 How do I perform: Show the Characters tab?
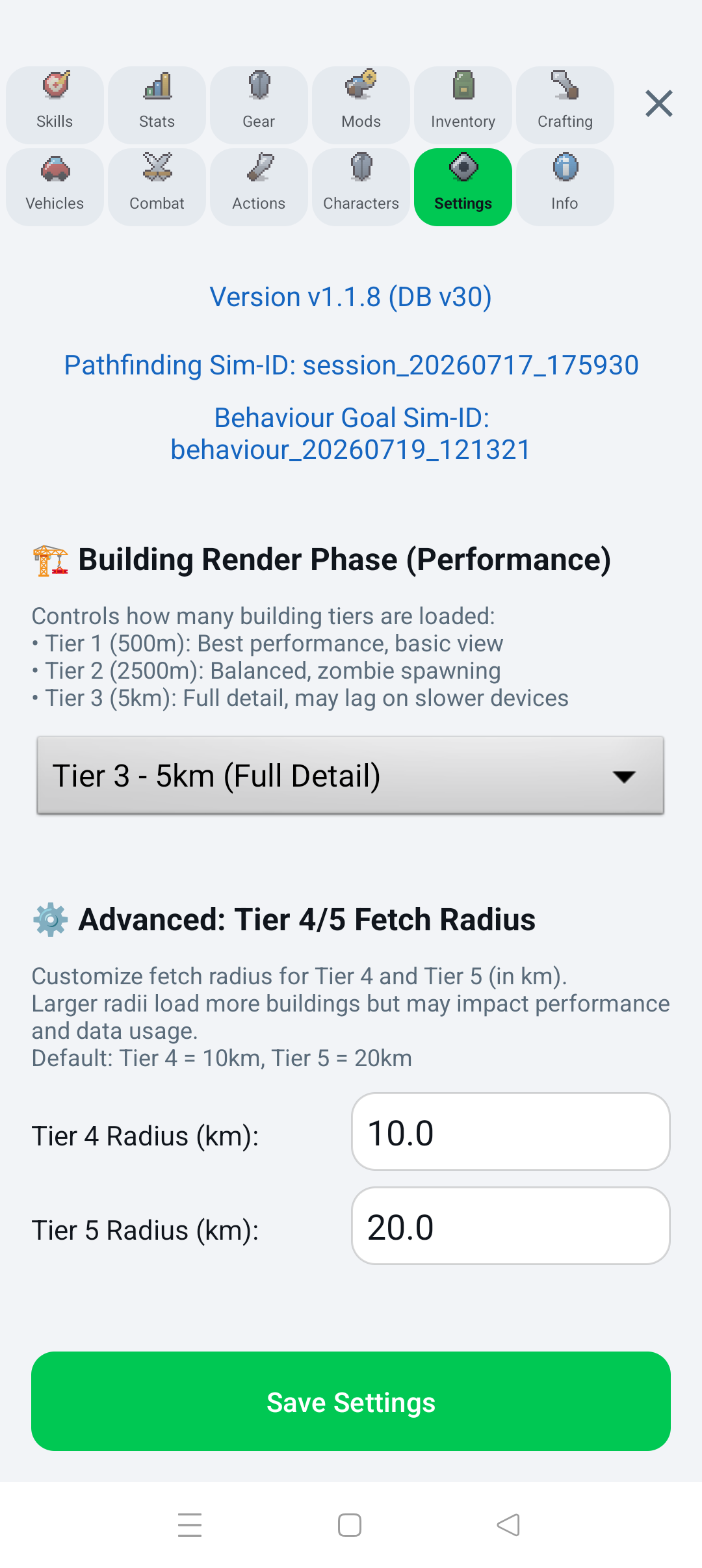[361, 187]
